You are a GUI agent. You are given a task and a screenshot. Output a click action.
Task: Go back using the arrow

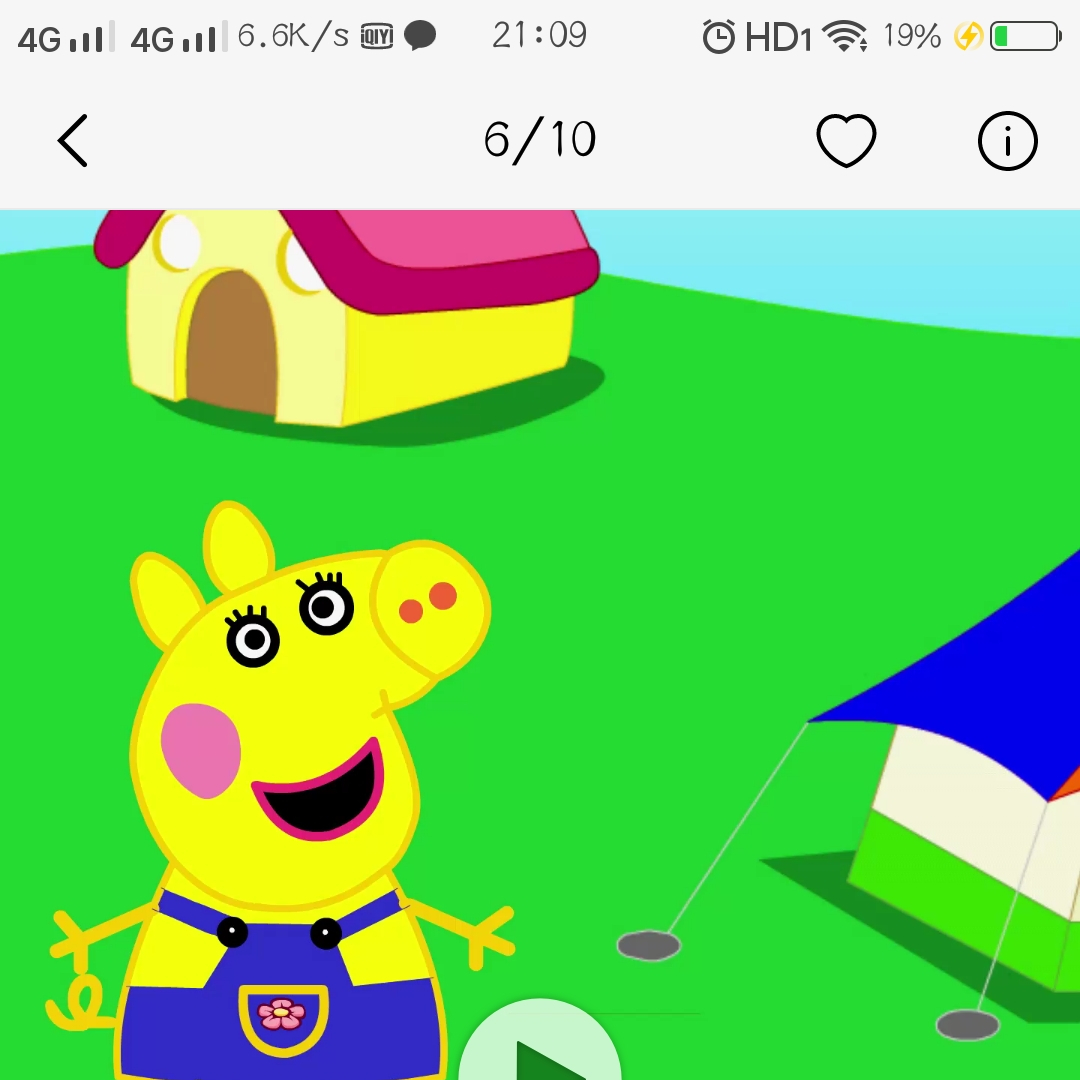[x=73, y=140]
